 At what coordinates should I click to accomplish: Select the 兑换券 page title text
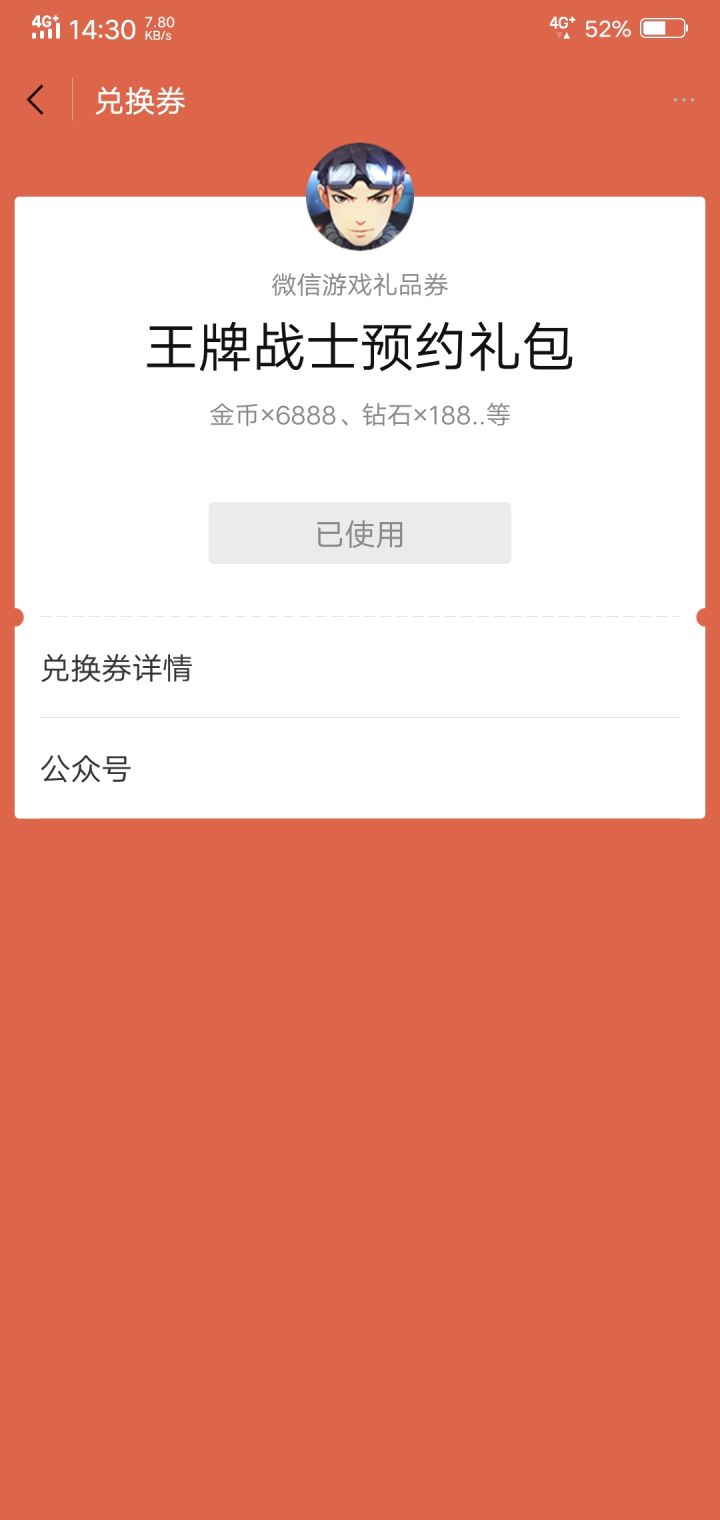141,101
